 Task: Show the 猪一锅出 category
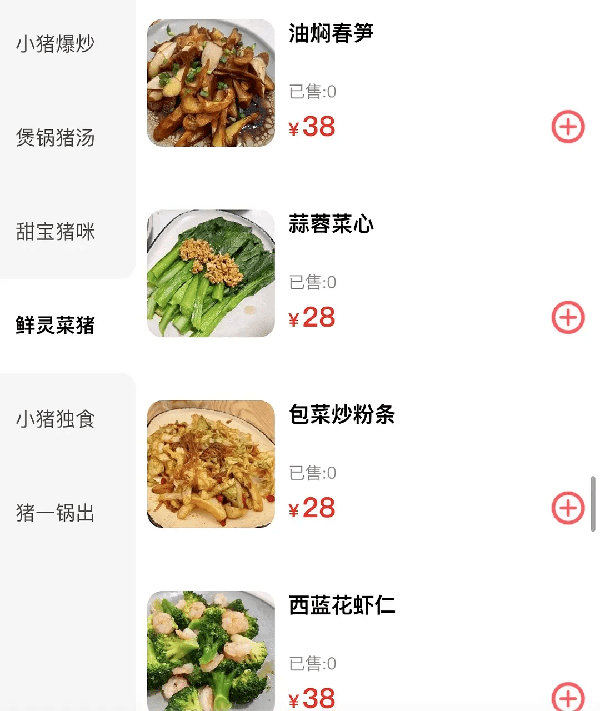[56, 513]
